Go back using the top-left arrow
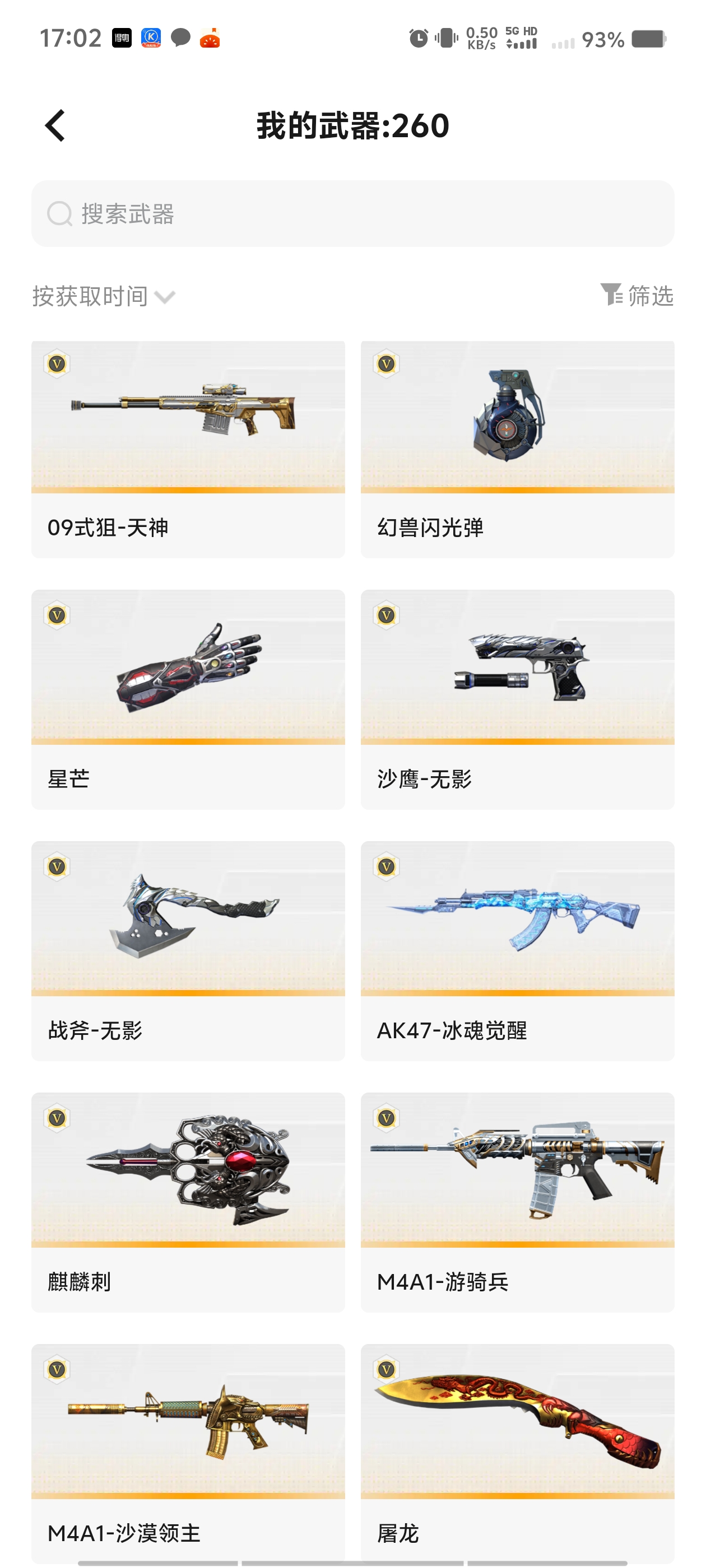The width and height of the screenshot is (706, 1568). click(55, 126)
